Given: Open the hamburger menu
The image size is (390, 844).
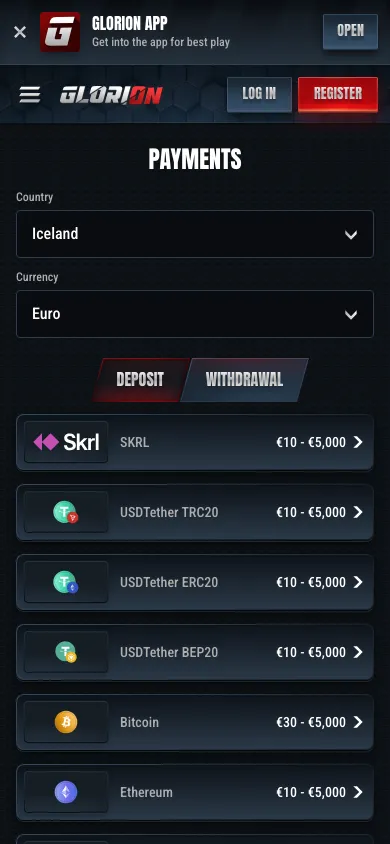Looking at the screenshot, I should click(30, 95).
